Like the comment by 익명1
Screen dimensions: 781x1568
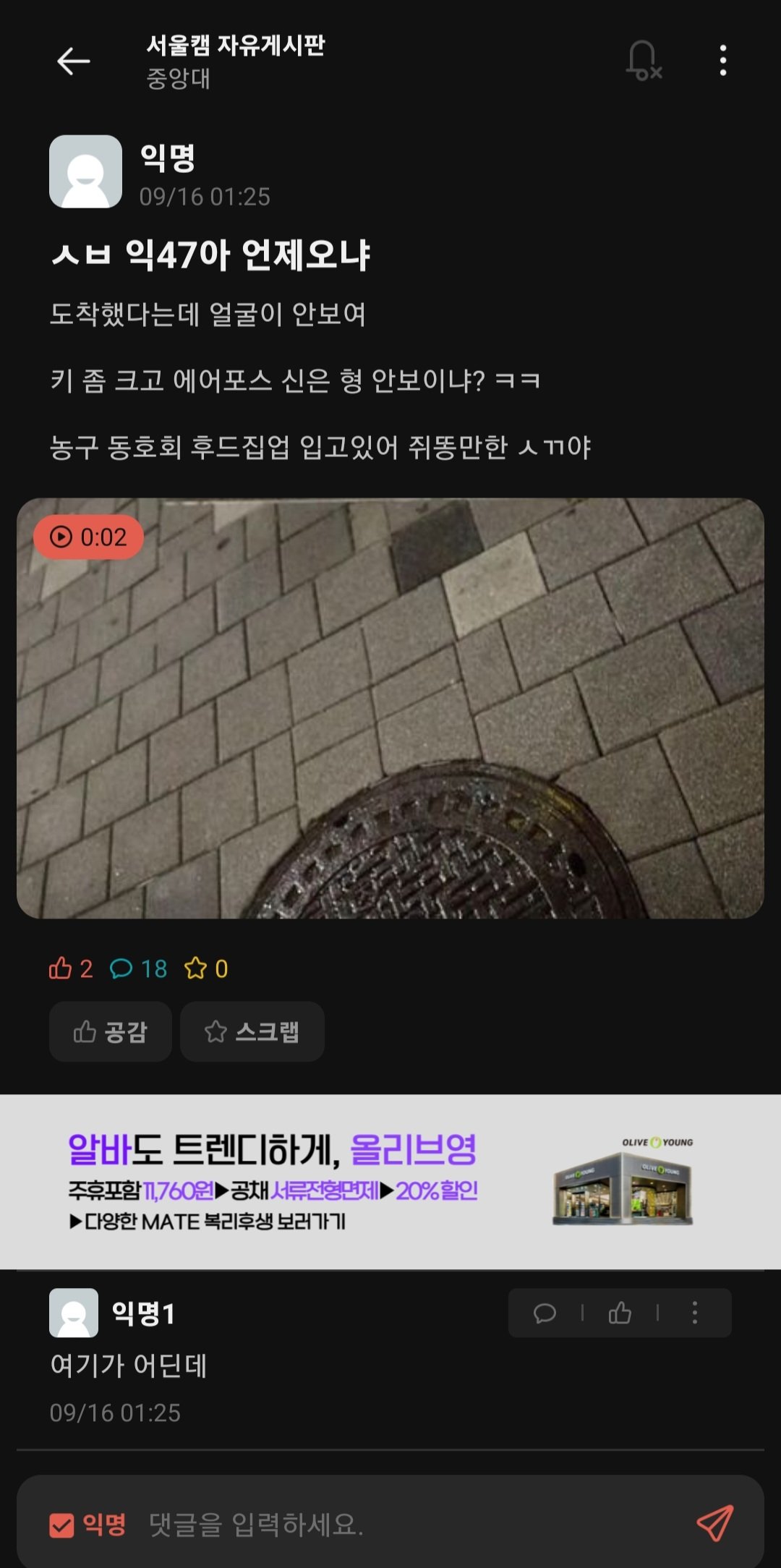point(620,1313)
